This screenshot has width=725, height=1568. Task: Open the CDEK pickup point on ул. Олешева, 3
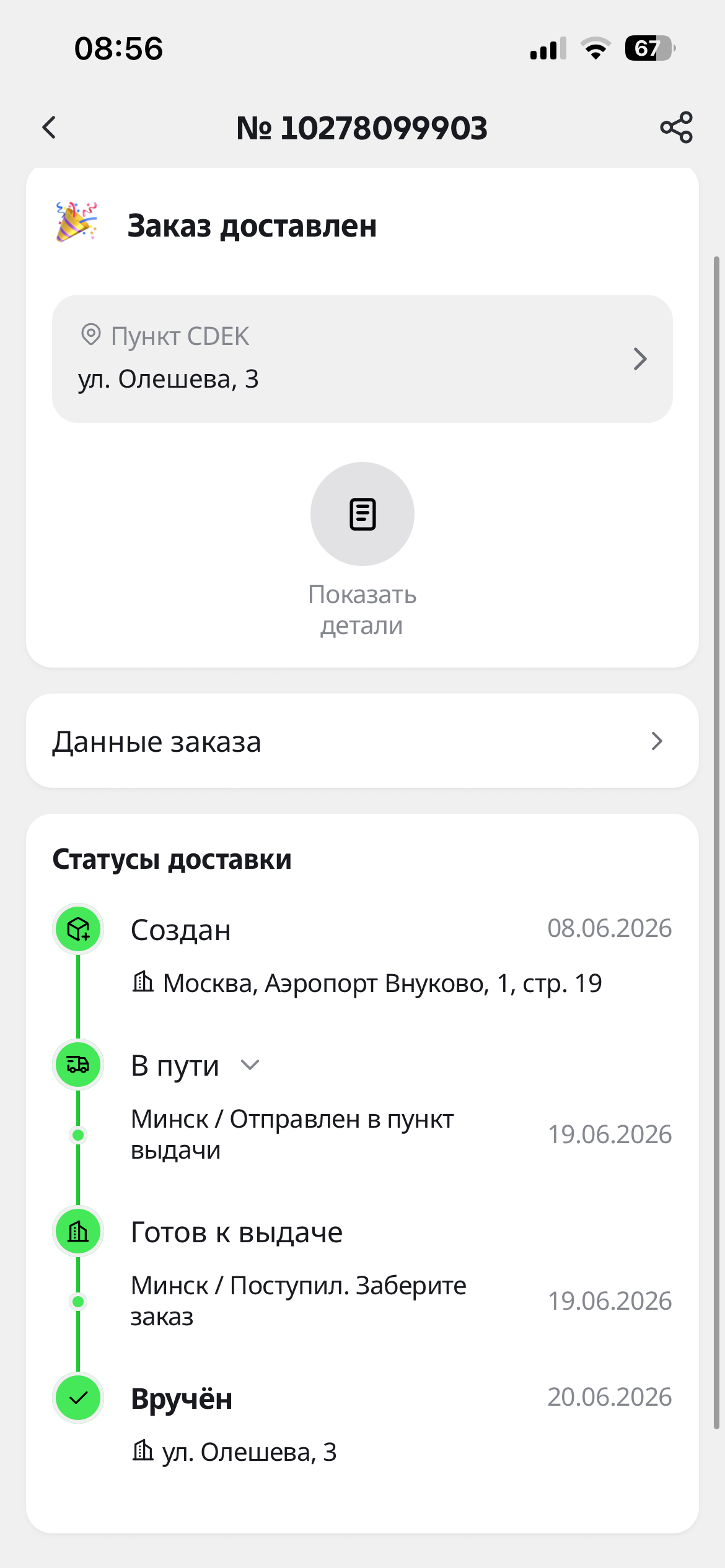coord(362,359)
